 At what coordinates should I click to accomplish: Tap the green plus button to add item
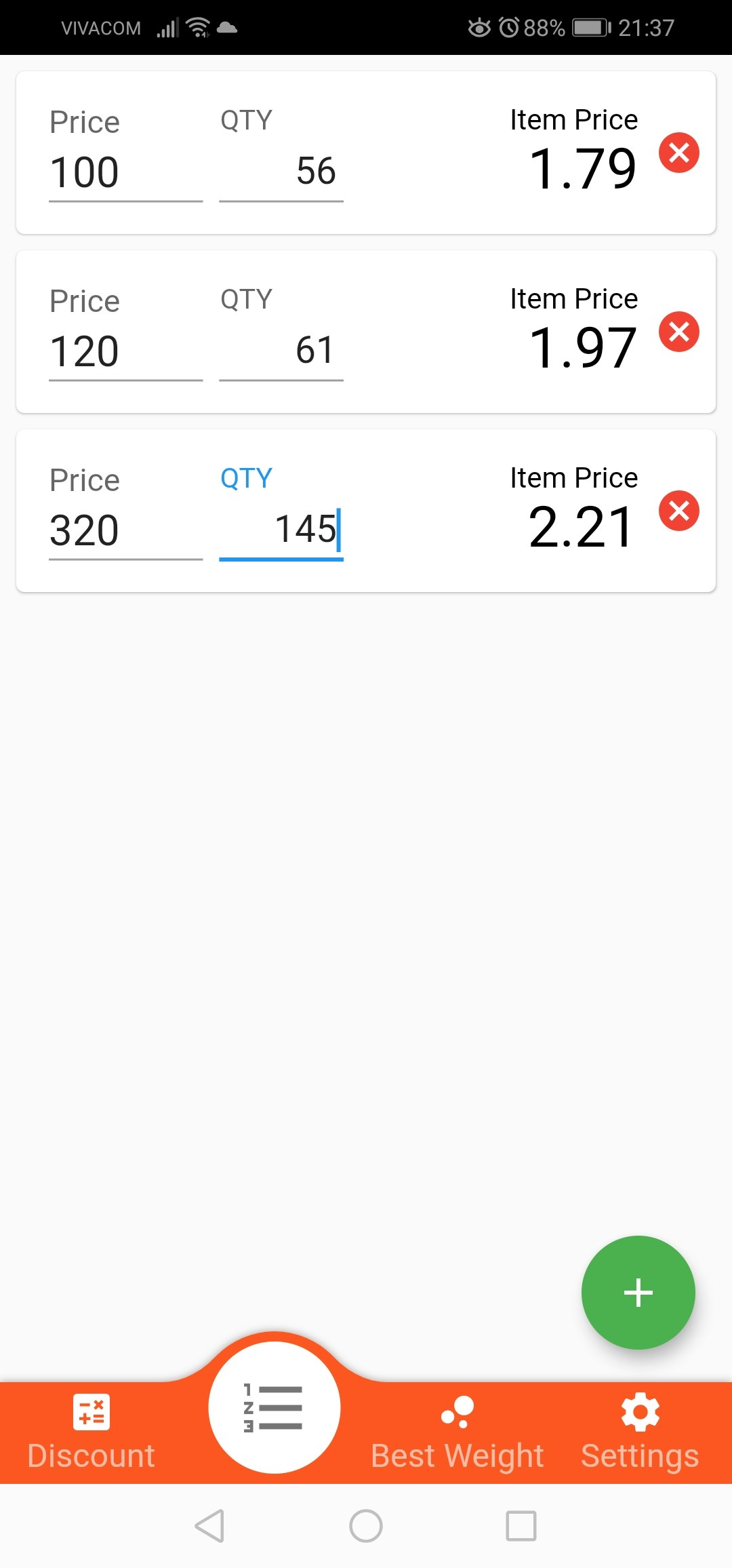638,1292
